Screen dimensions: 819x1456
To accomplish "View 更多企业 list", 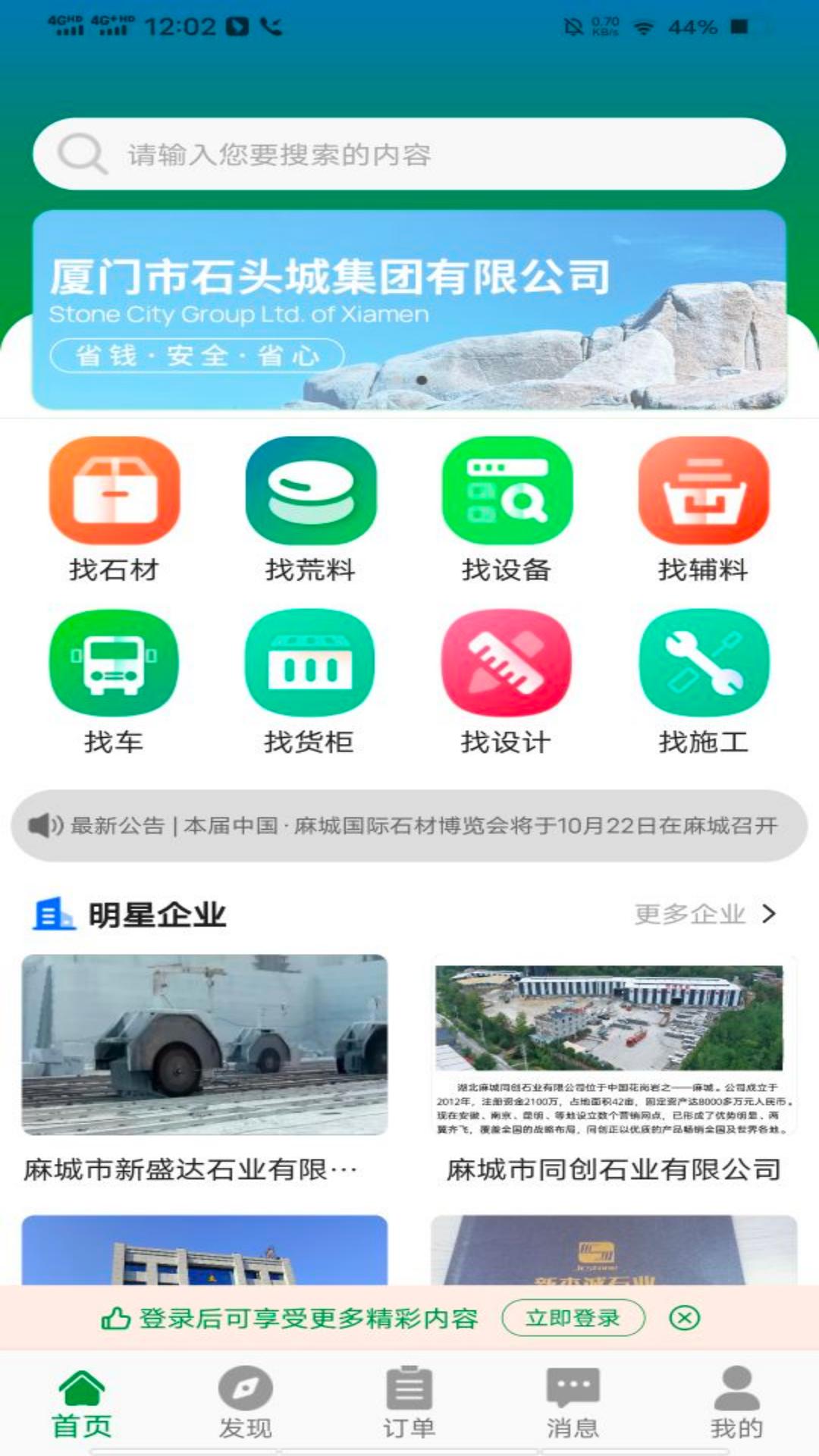I will [704, 914].
